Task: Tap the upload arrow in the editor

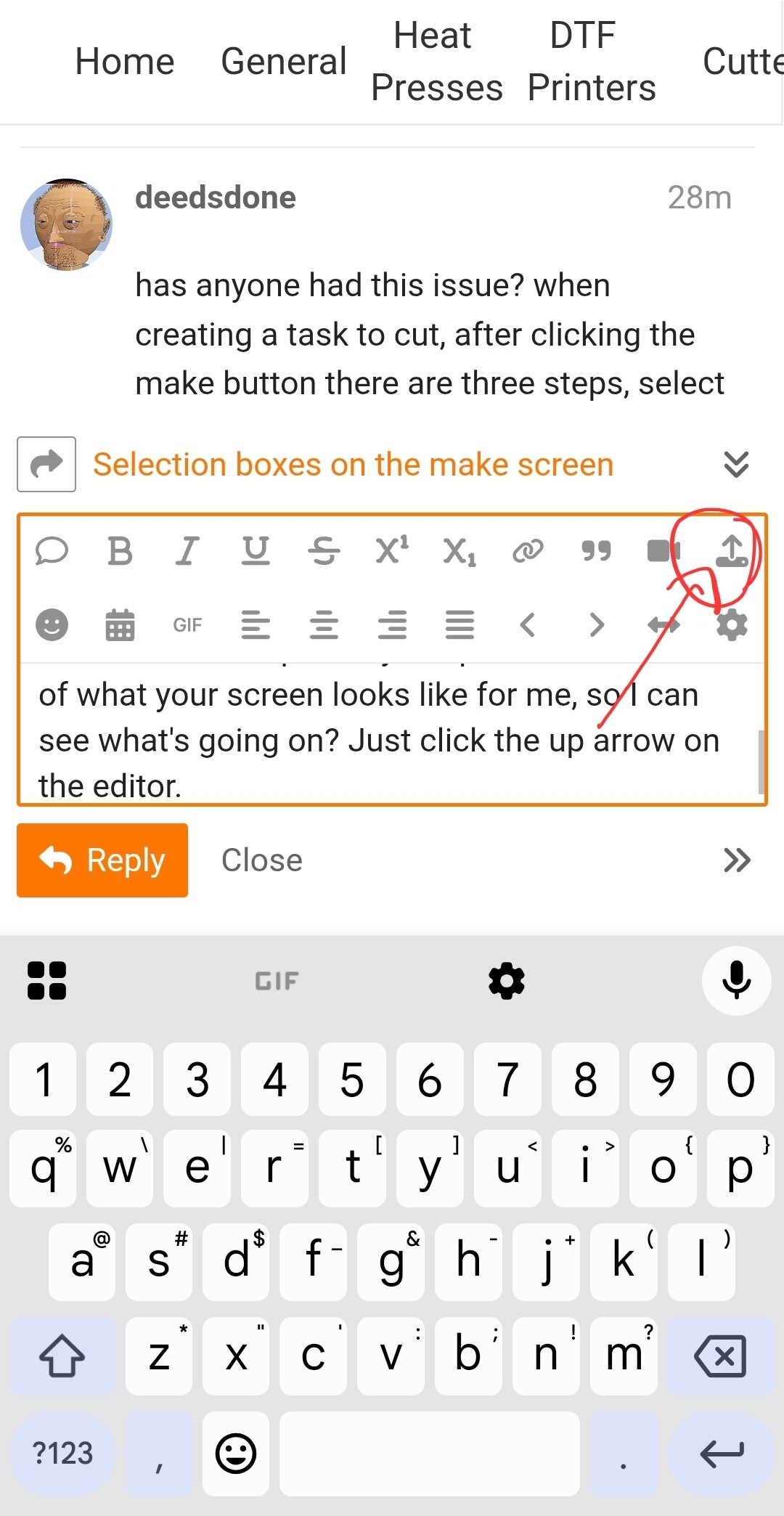Action: pyautogui.click(x=732, y=551)
